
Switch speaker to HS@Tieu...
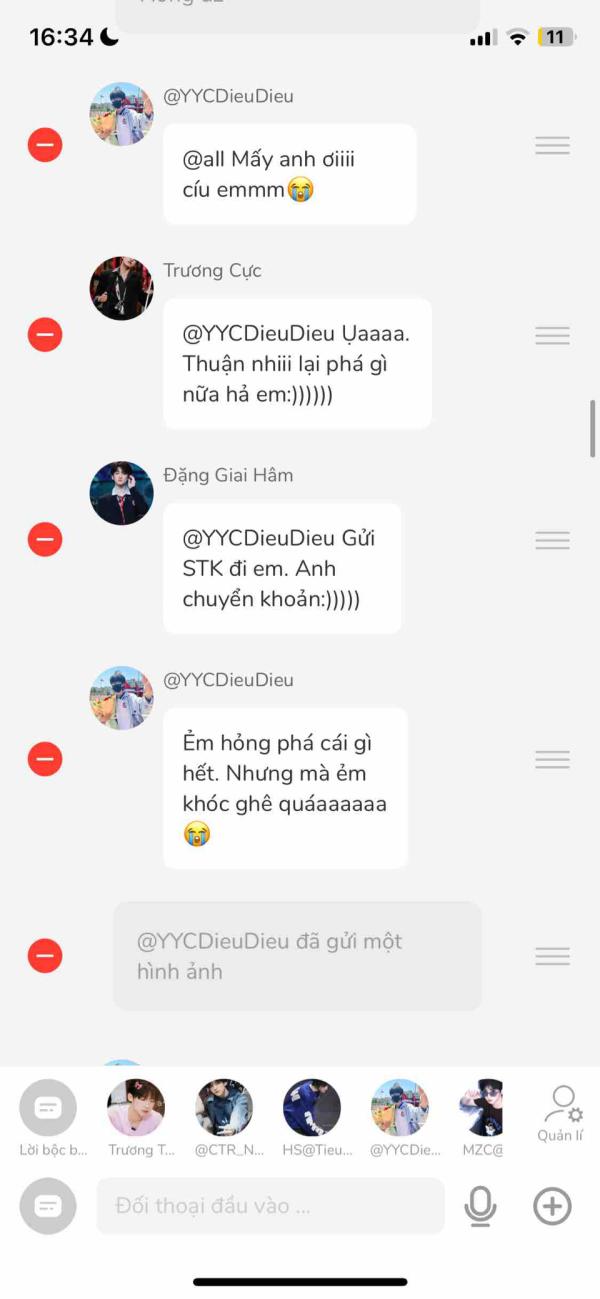pyautogui.click(x=312, y=1117)
